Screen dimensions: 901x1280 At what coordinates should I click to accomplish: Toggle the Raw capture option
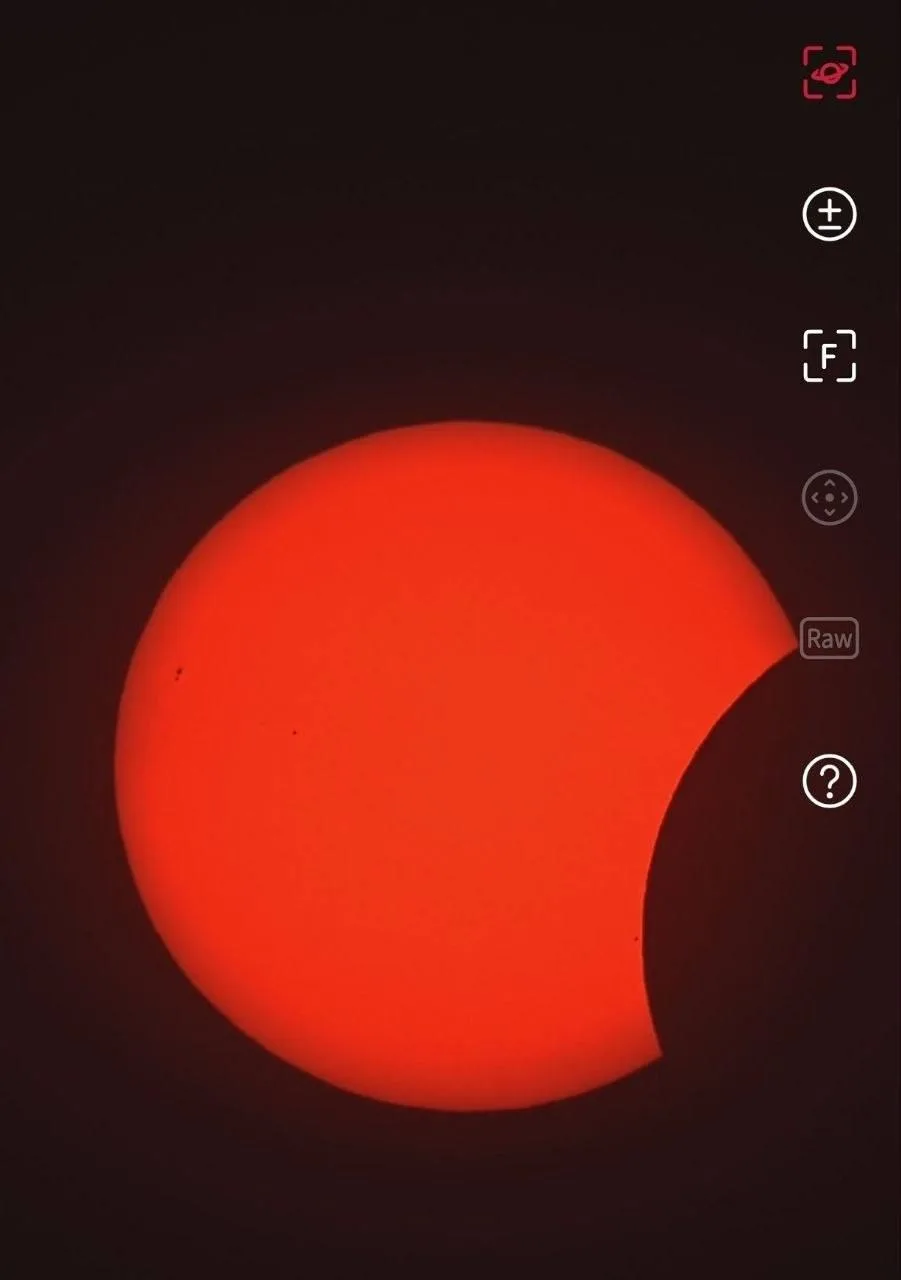click(829, 639)
